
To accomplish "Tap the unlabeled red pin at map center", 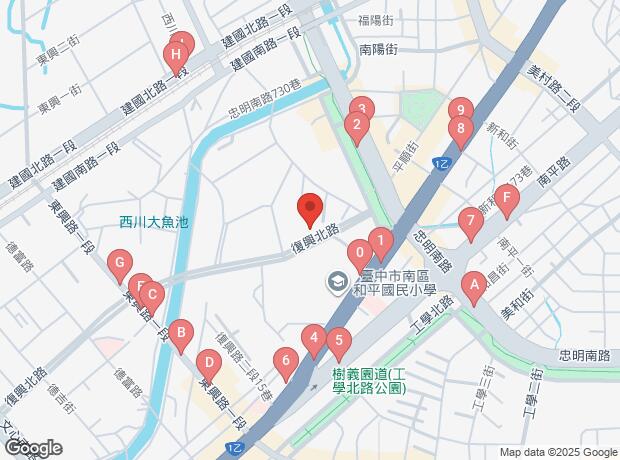I will pyautogui.click(x=310, y=208).
